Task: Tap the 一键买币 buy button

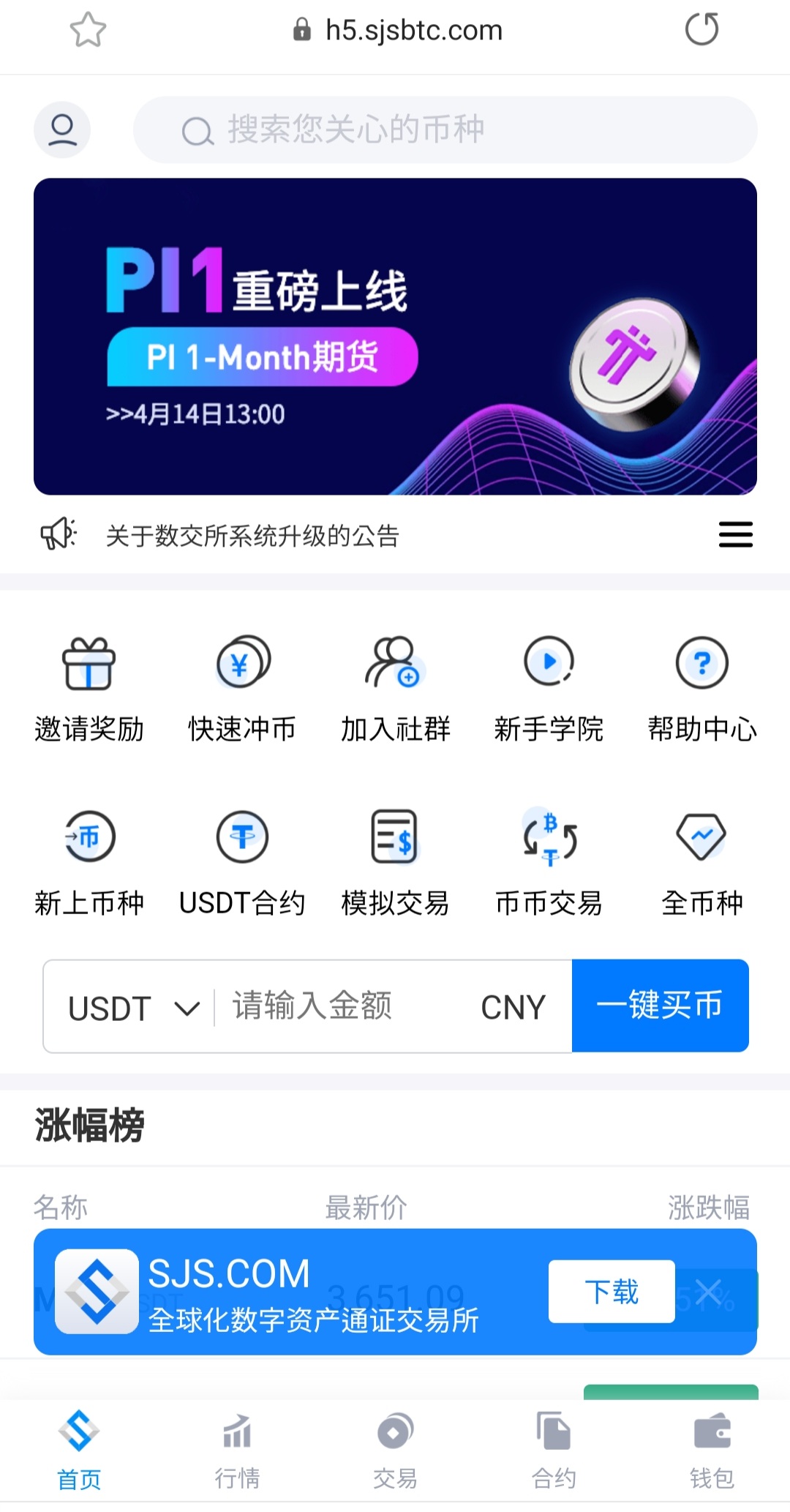Action: pos(660,1006)
